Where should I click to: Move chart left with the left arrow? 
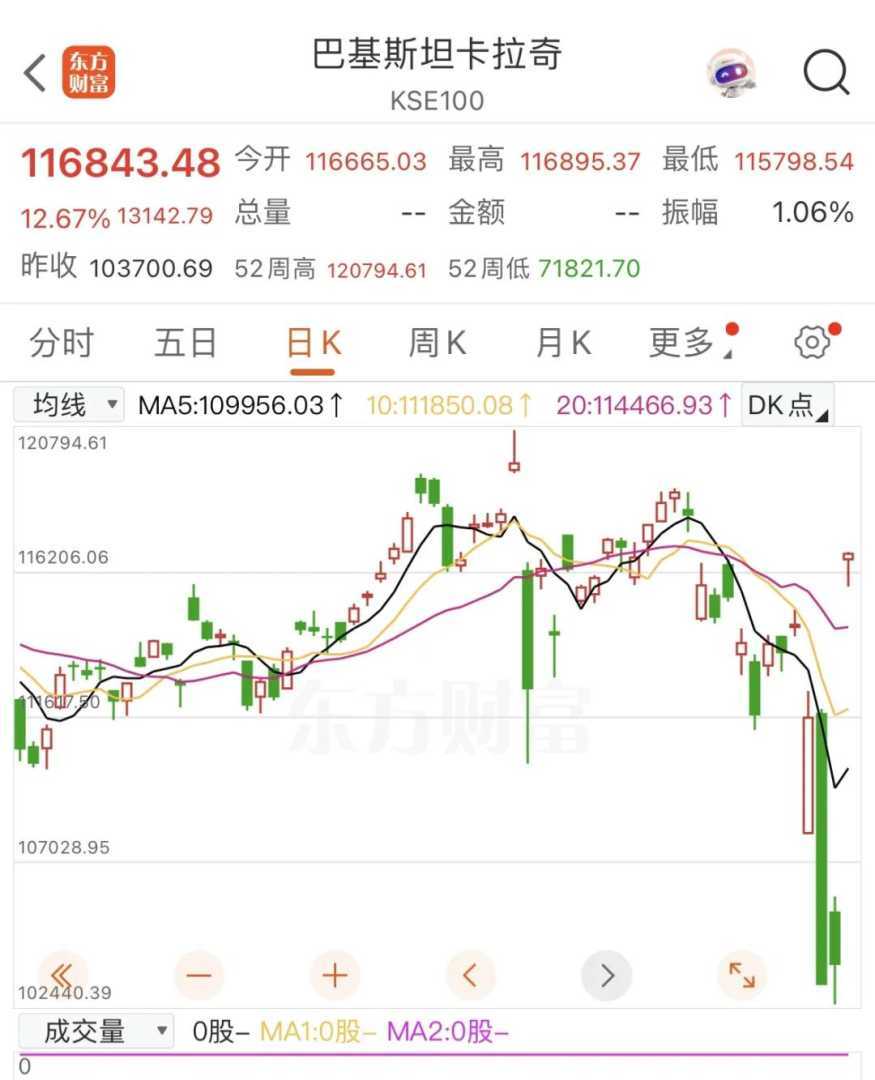click(x=471, y=974)
